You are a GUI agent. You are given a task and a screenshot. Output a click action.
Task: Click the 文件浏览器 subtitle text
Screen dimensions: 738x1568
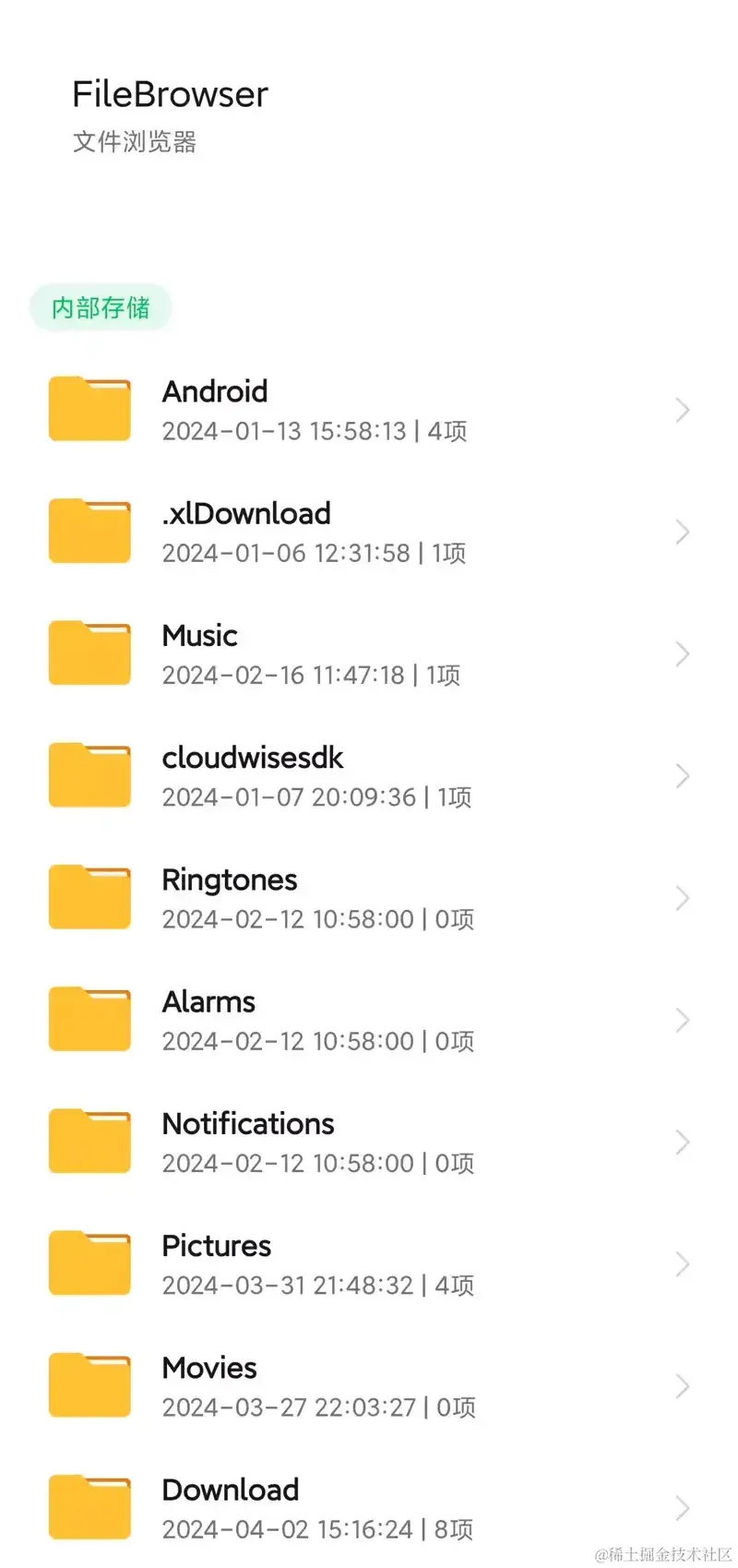coord(137,141)
